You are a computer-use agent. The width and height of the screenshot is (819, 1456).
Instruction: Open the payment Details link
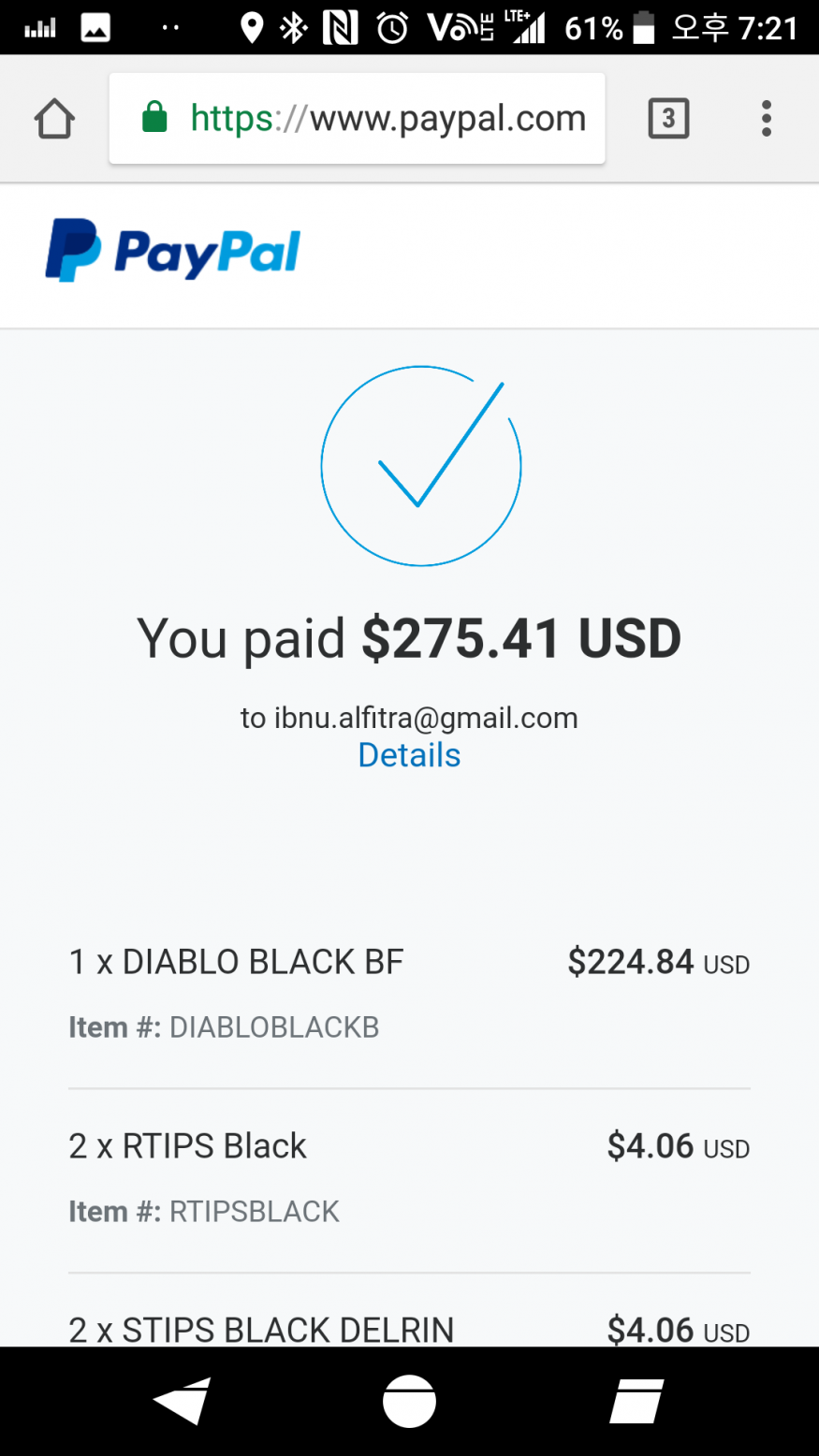point(409,755)
